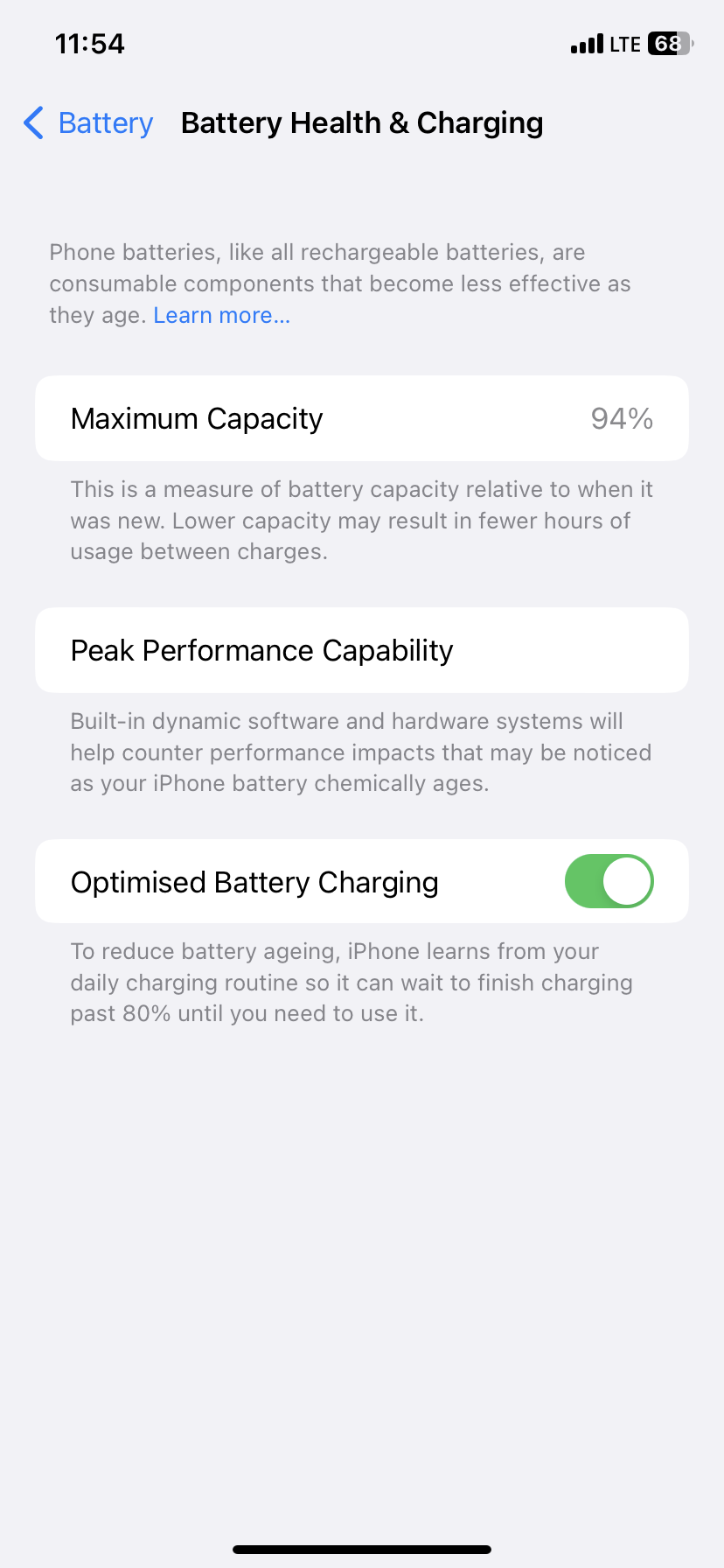Tap the back chevron arrow
Screen dimensions: 724x1568
click(x=32, y=122)
